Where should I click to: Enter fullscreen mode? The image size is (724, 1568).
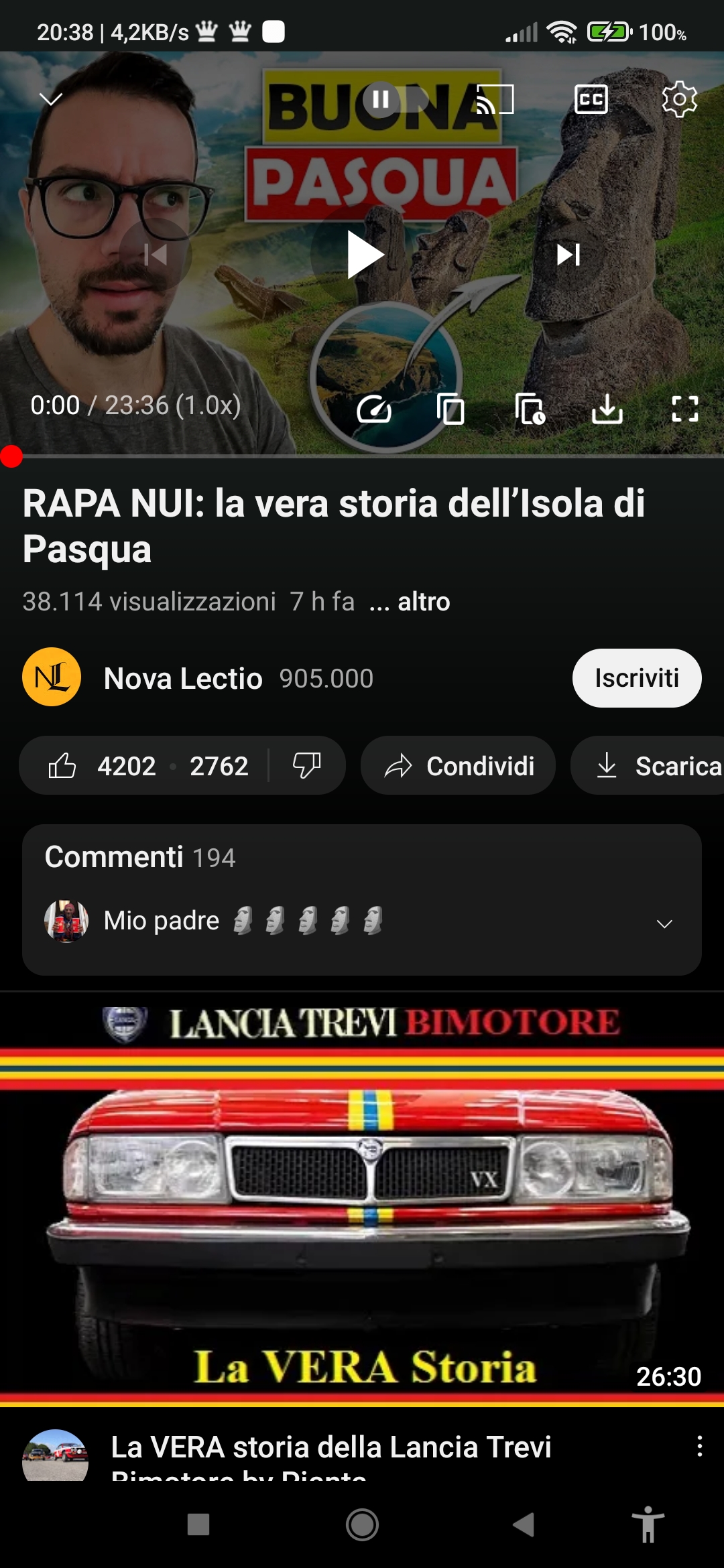click(684, 409)
